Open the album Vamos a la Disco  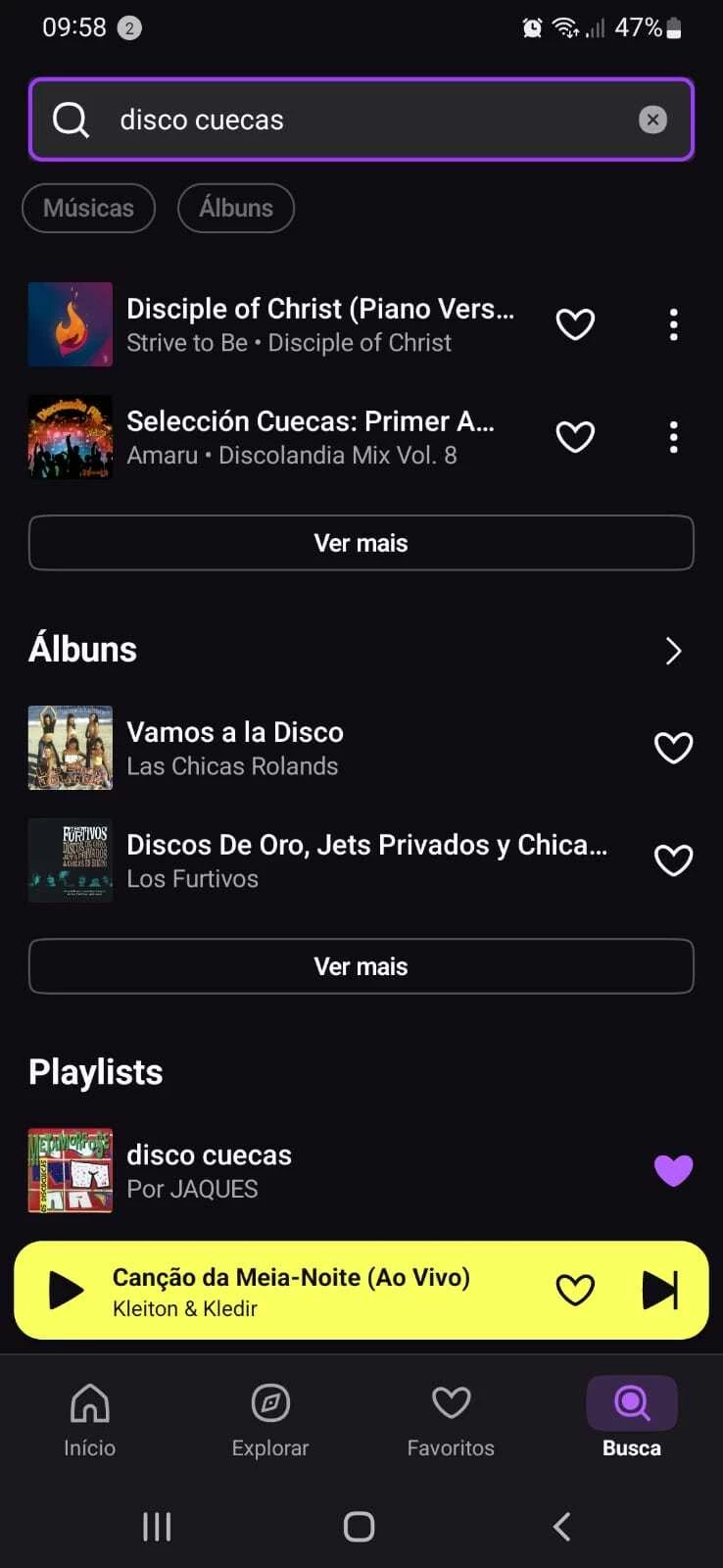point(235,748)
